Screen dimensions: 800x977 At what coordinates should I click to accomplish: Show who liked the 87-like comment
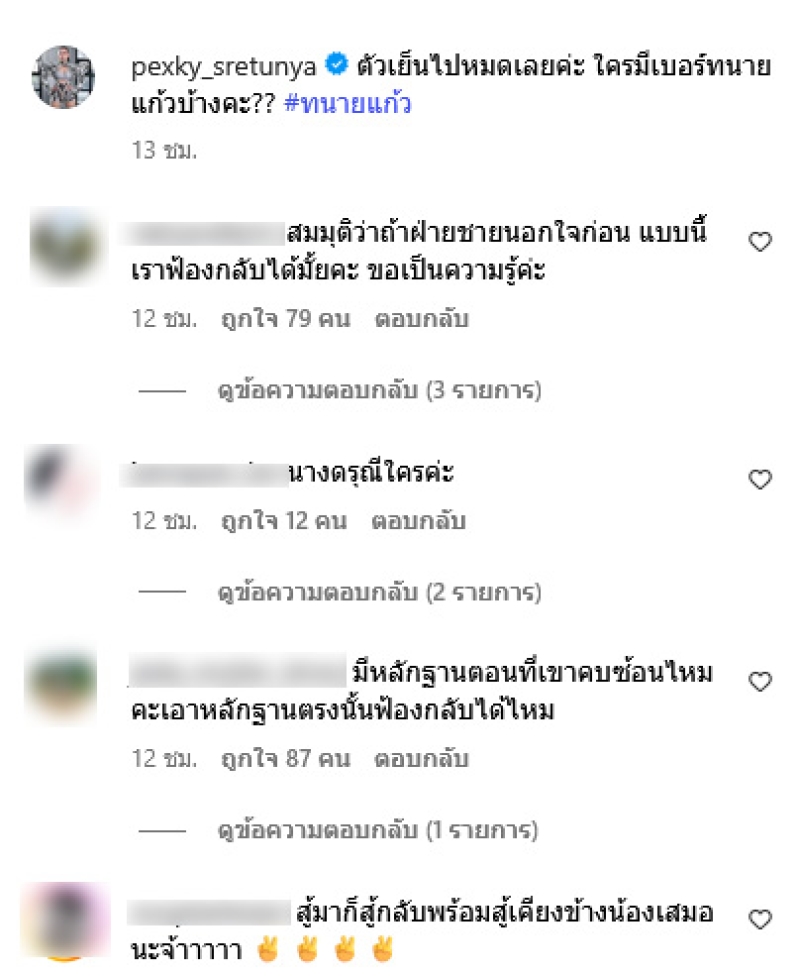pos(282,759)
